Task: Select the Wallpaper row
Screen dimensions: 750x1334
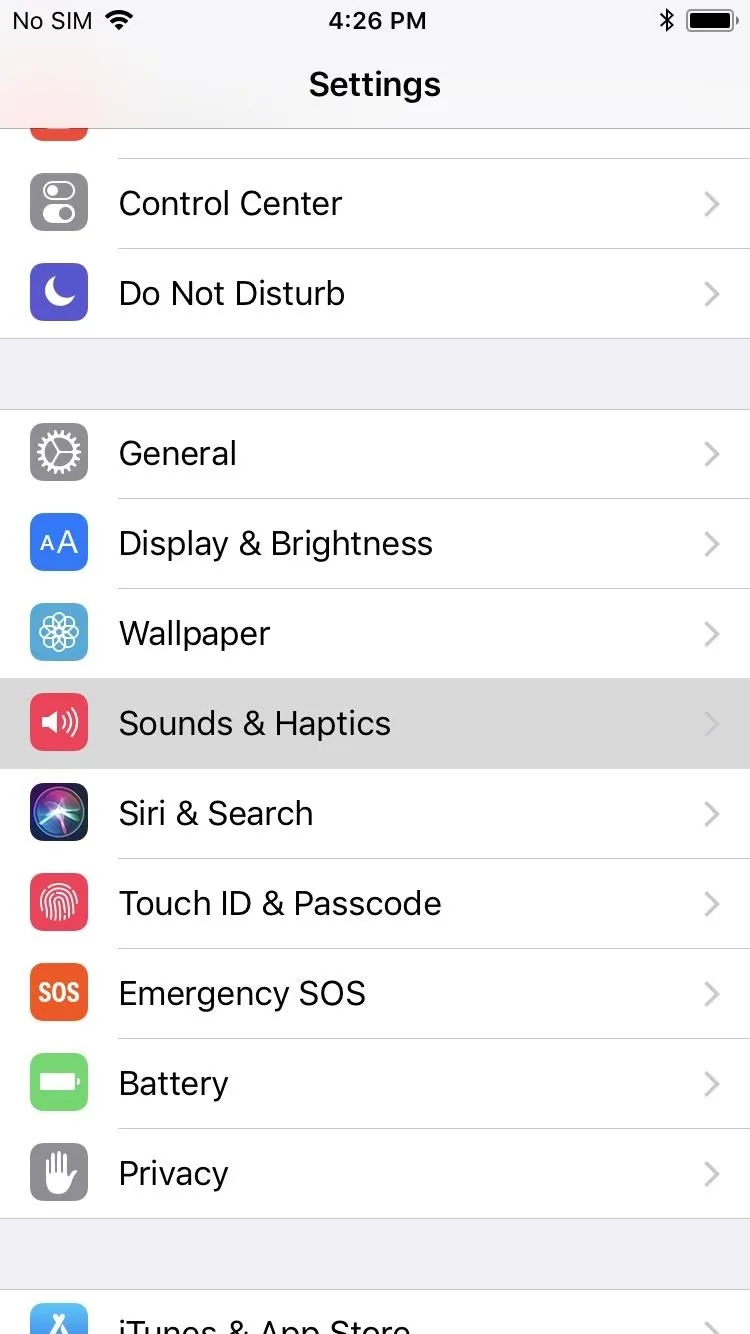Action: click(x=375, y=634)
